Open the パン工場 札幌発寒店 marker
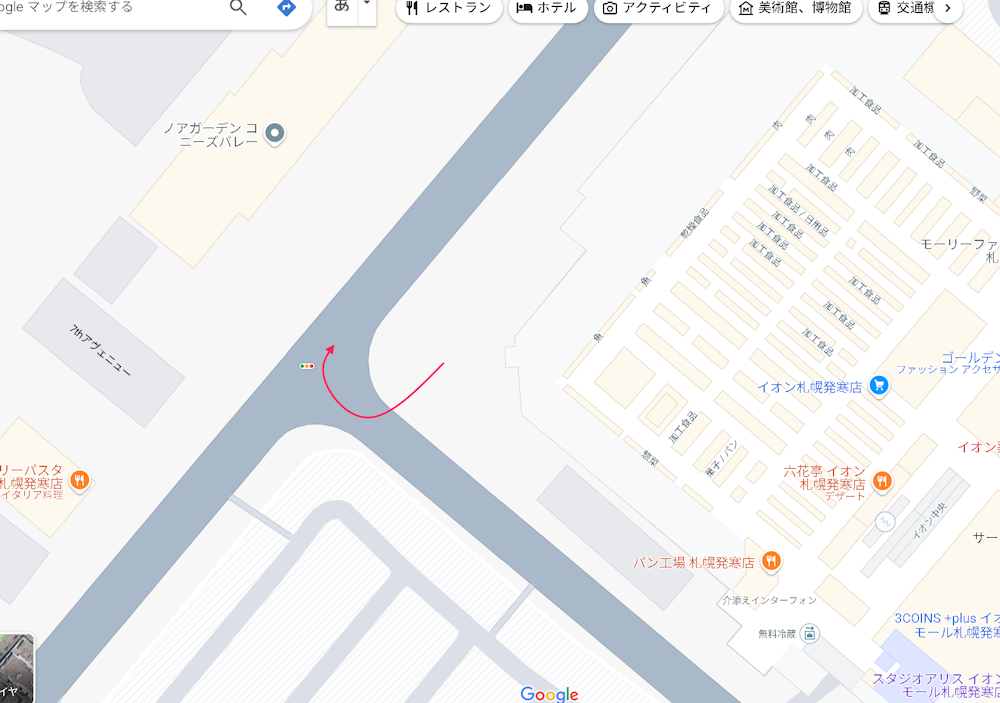 point(770,561)
